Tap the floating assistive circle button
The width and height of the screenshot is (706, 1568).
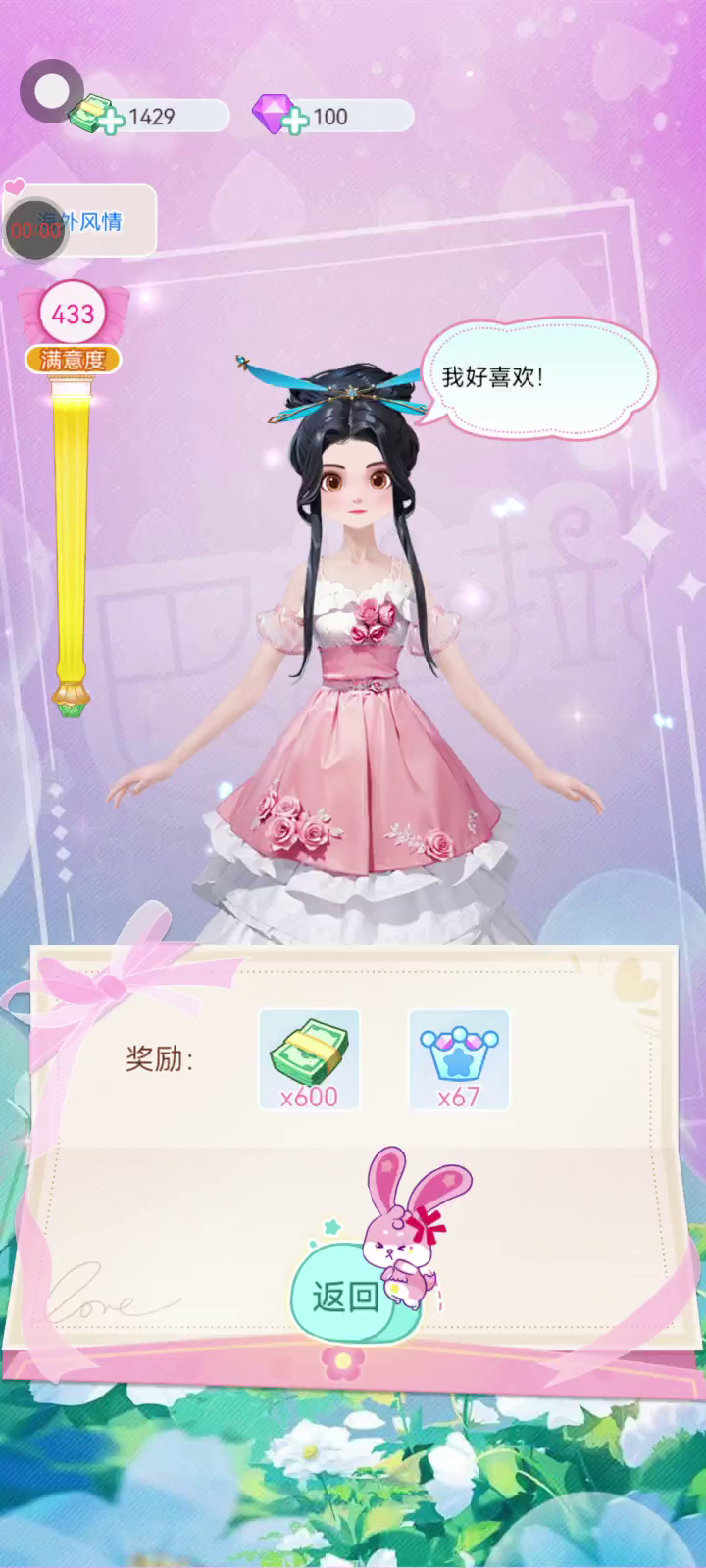click(x=51, y=91)
